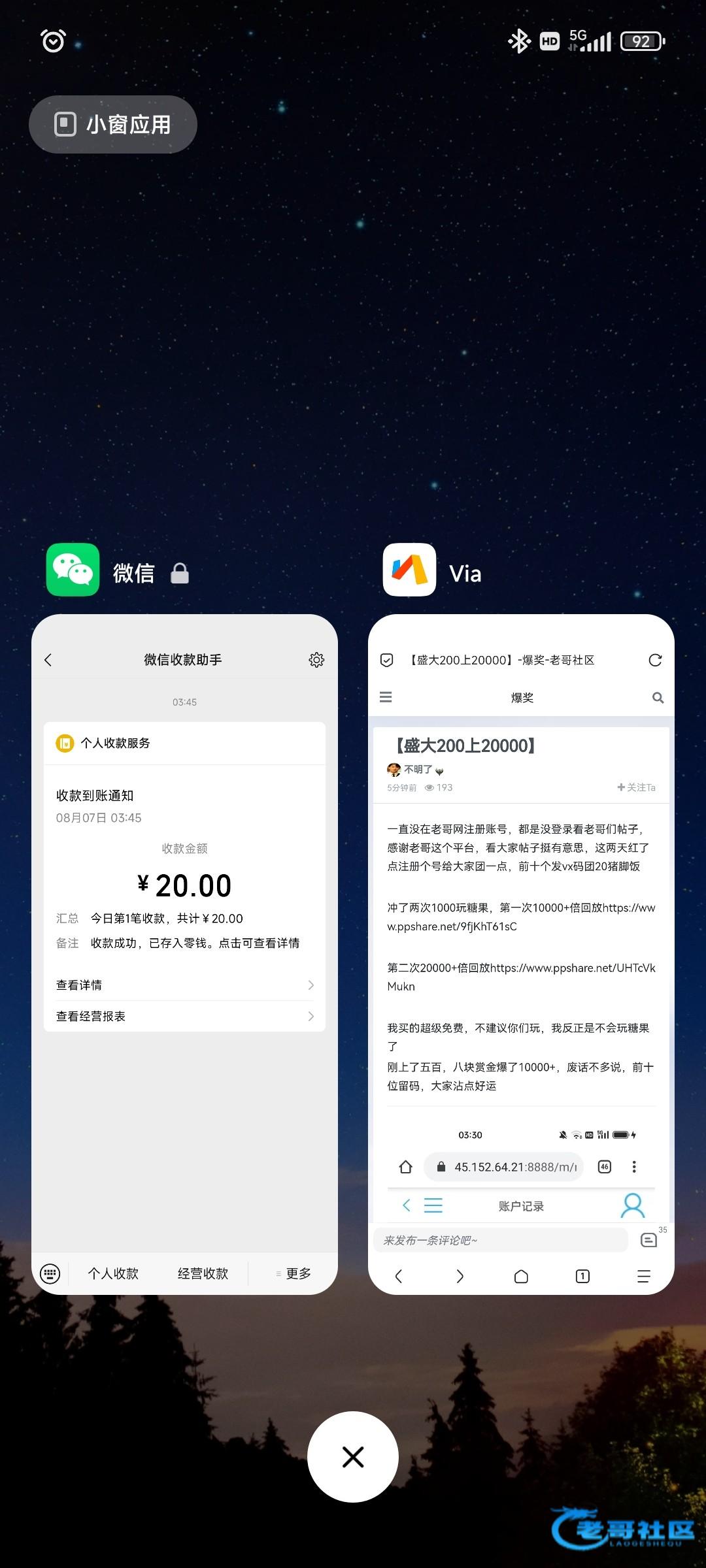Open the 微信 recent app card
This screenshot has height=1568, width=706.
coord(184,954)
